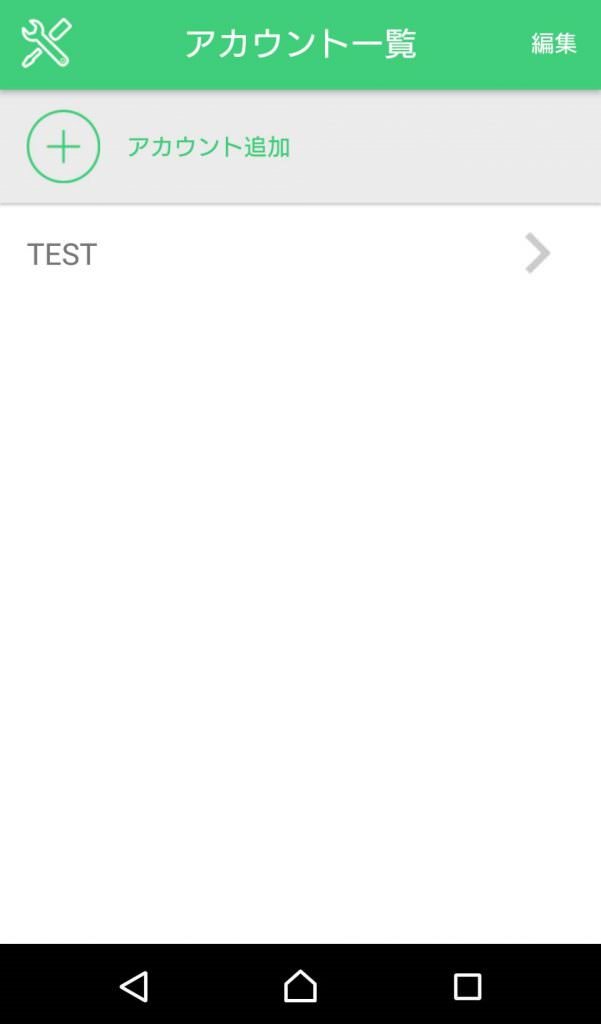Open the recent apps view
The image size is (601, 1024).
(x=468, y=987)
